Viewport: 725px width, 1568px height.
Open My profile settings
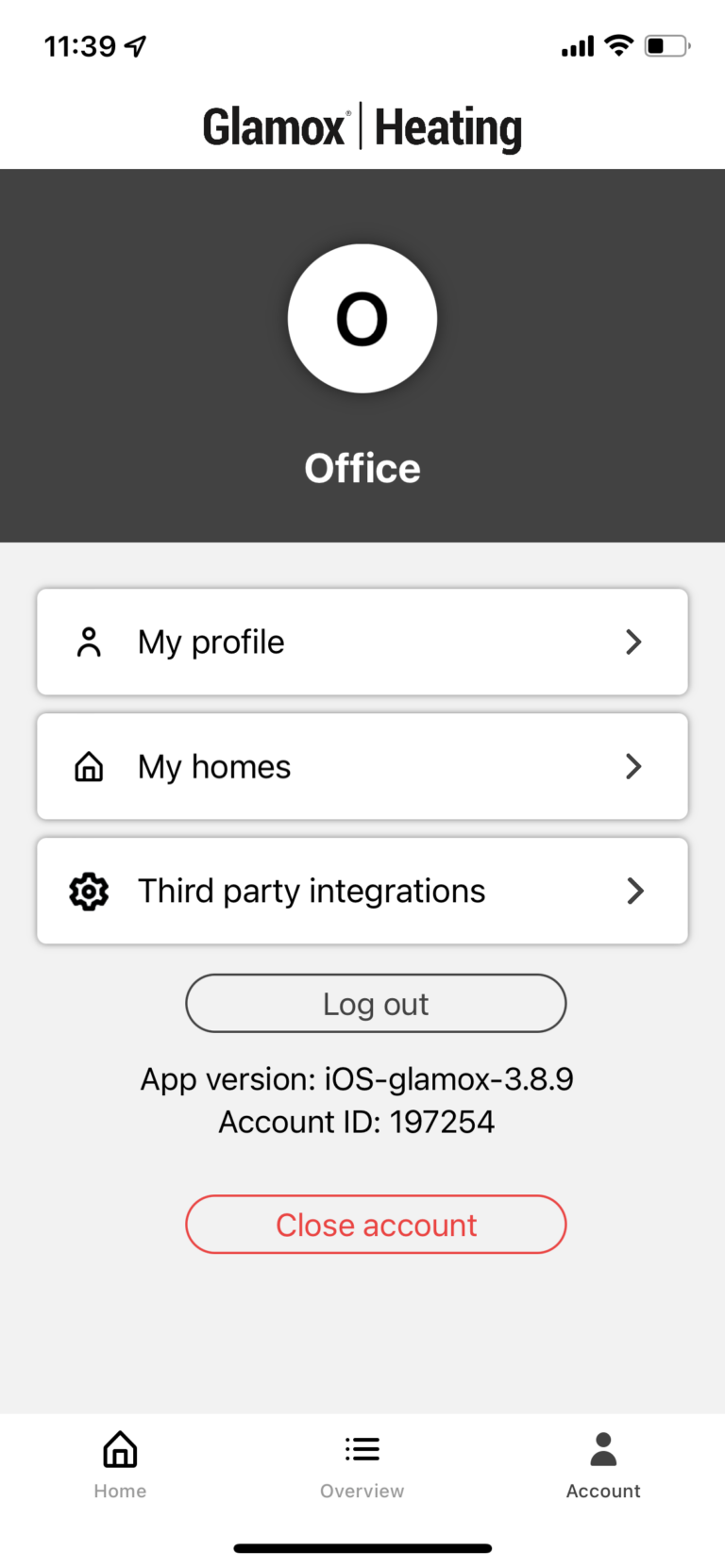pyautogui.click(x=362, y=642)
